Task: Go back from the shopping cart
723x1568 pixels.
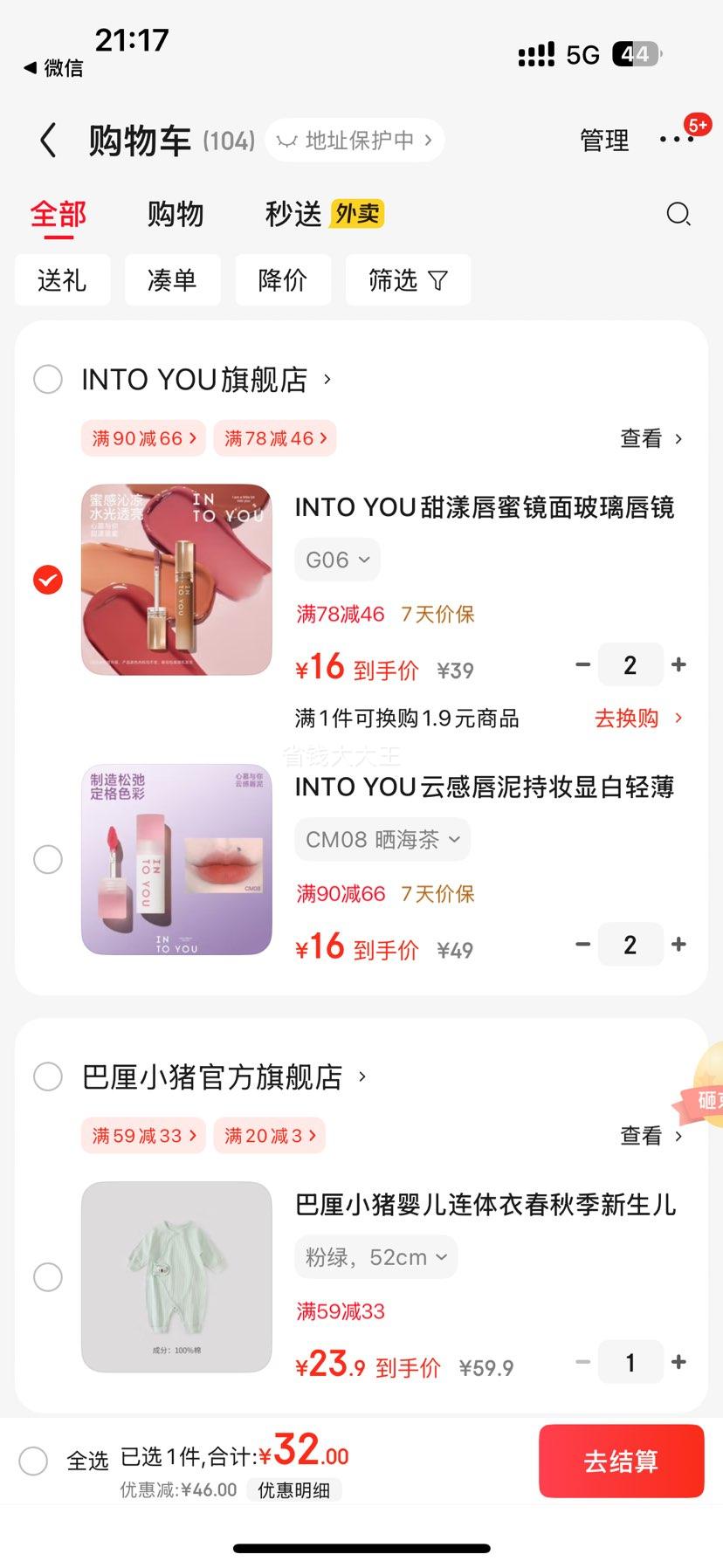Action: pyautogui.click(x=49, y=141)
